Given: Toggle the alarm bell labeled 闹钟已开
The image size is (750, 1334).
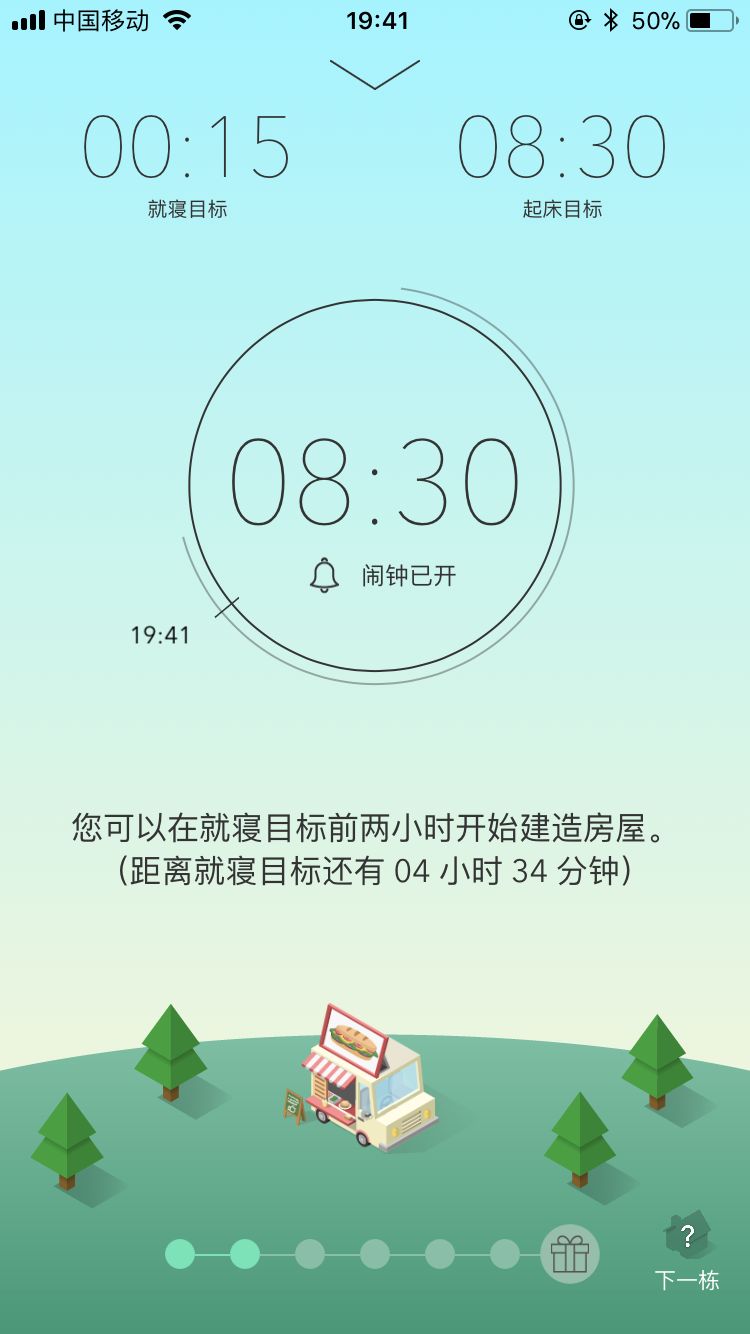Looking at the screenshot, I should [324, 576].
